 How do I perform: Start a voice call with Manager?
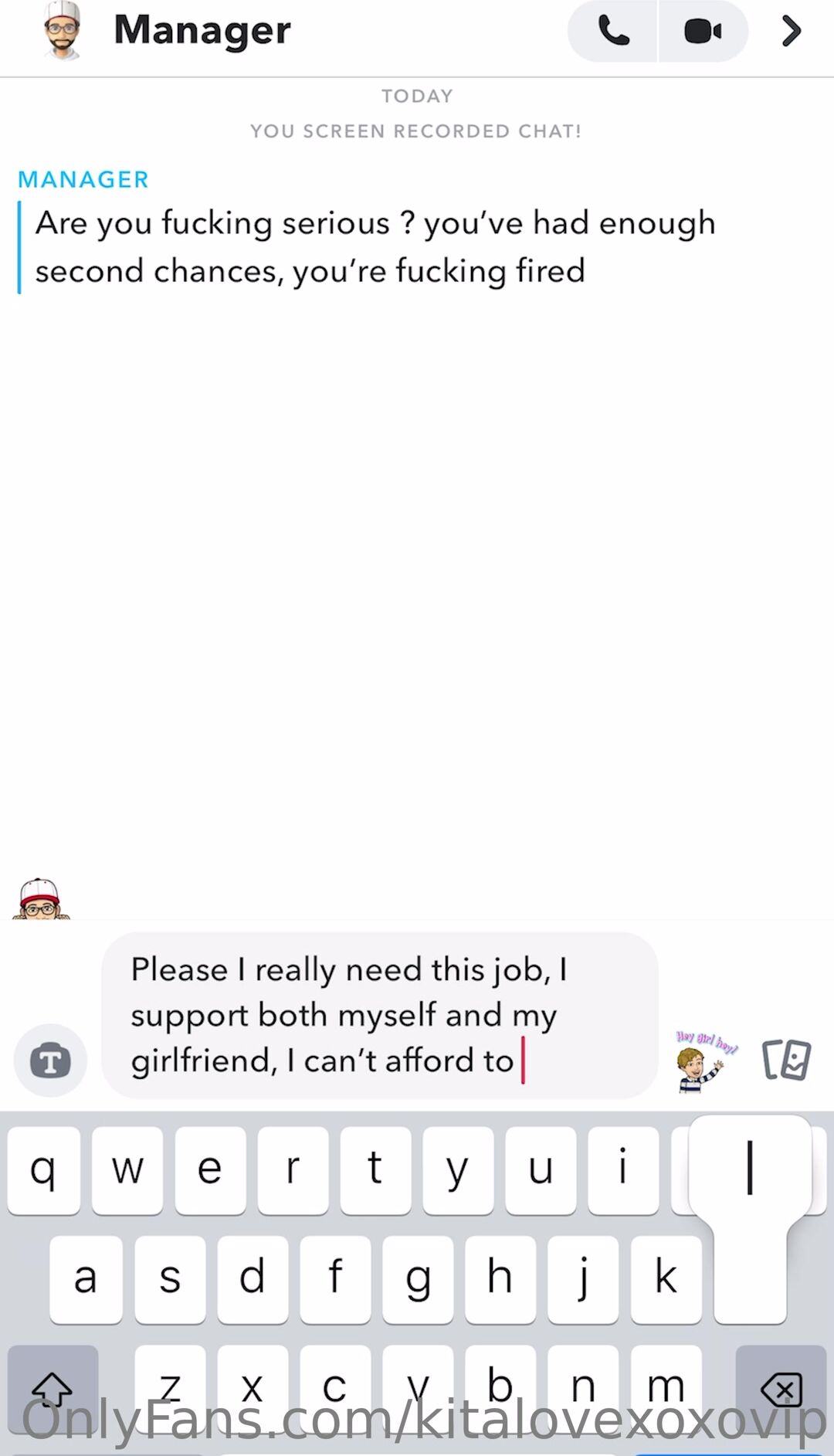tap(613, 32)
